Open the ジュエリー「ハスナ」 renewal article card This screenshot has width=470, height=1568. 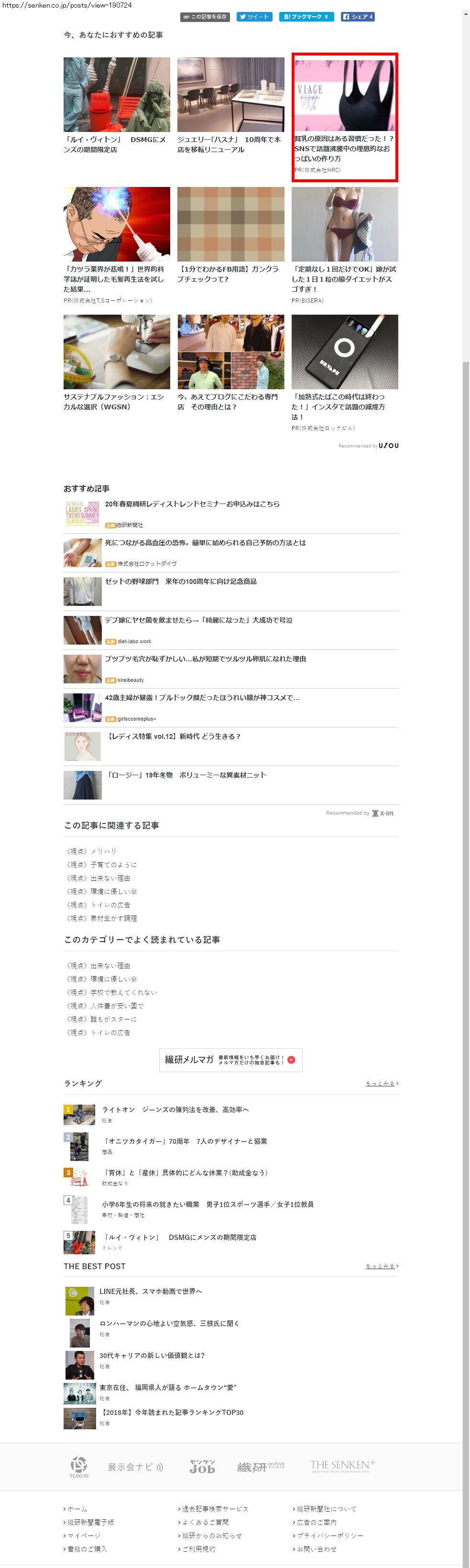click(230, 106)
